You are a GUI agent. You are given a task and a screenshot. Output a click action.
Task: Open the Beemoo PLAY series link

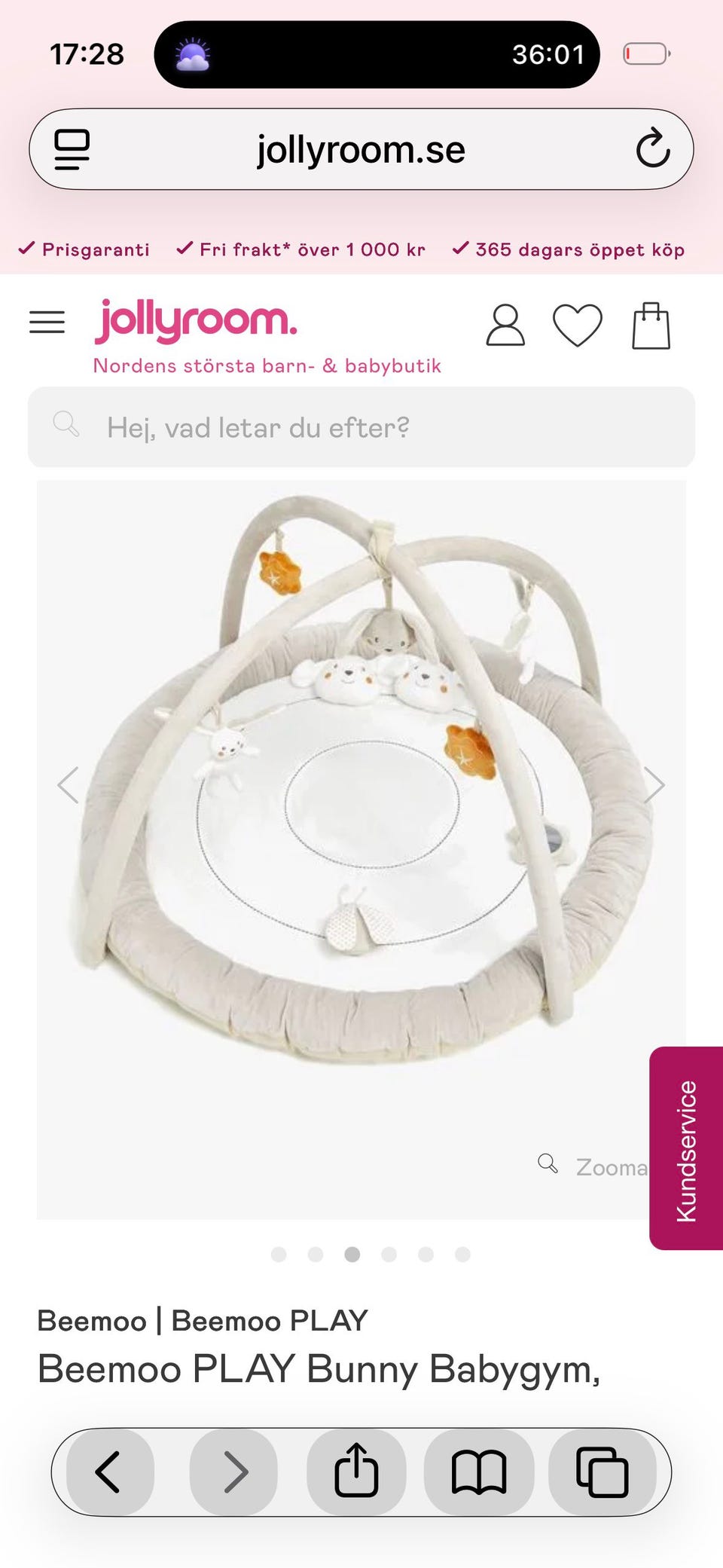(x=269, y=1321)
